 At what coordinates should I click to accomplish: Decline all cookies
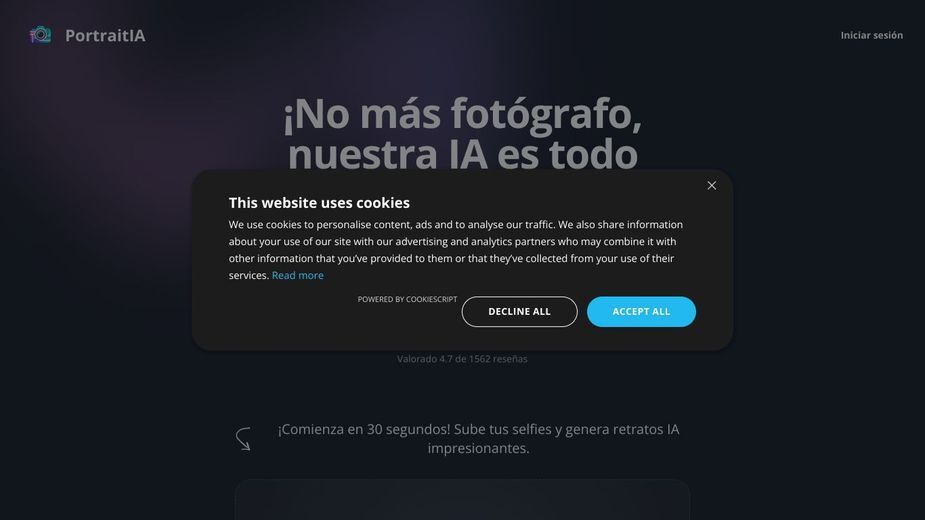click(x=519, y=312)
